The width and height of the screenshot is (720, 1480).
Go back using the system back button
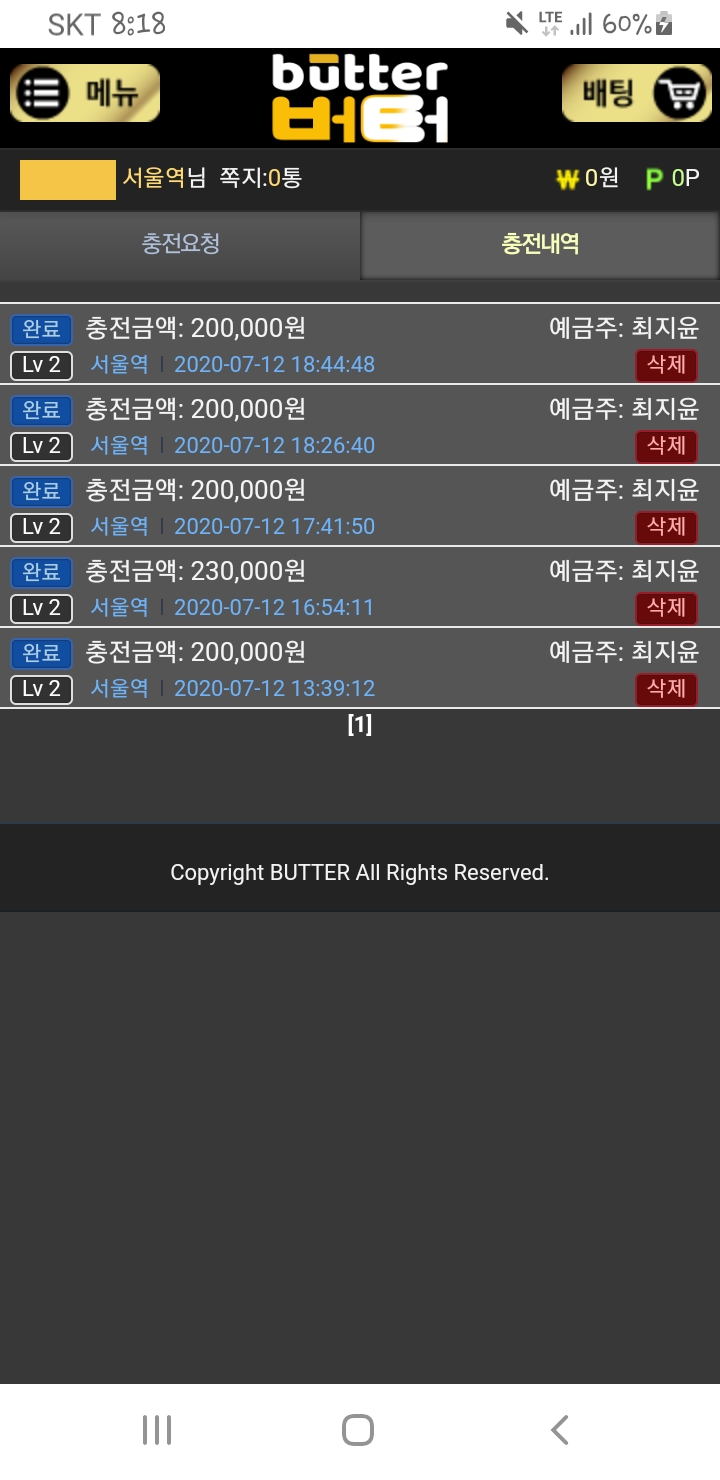click(x=560, y=1430)
